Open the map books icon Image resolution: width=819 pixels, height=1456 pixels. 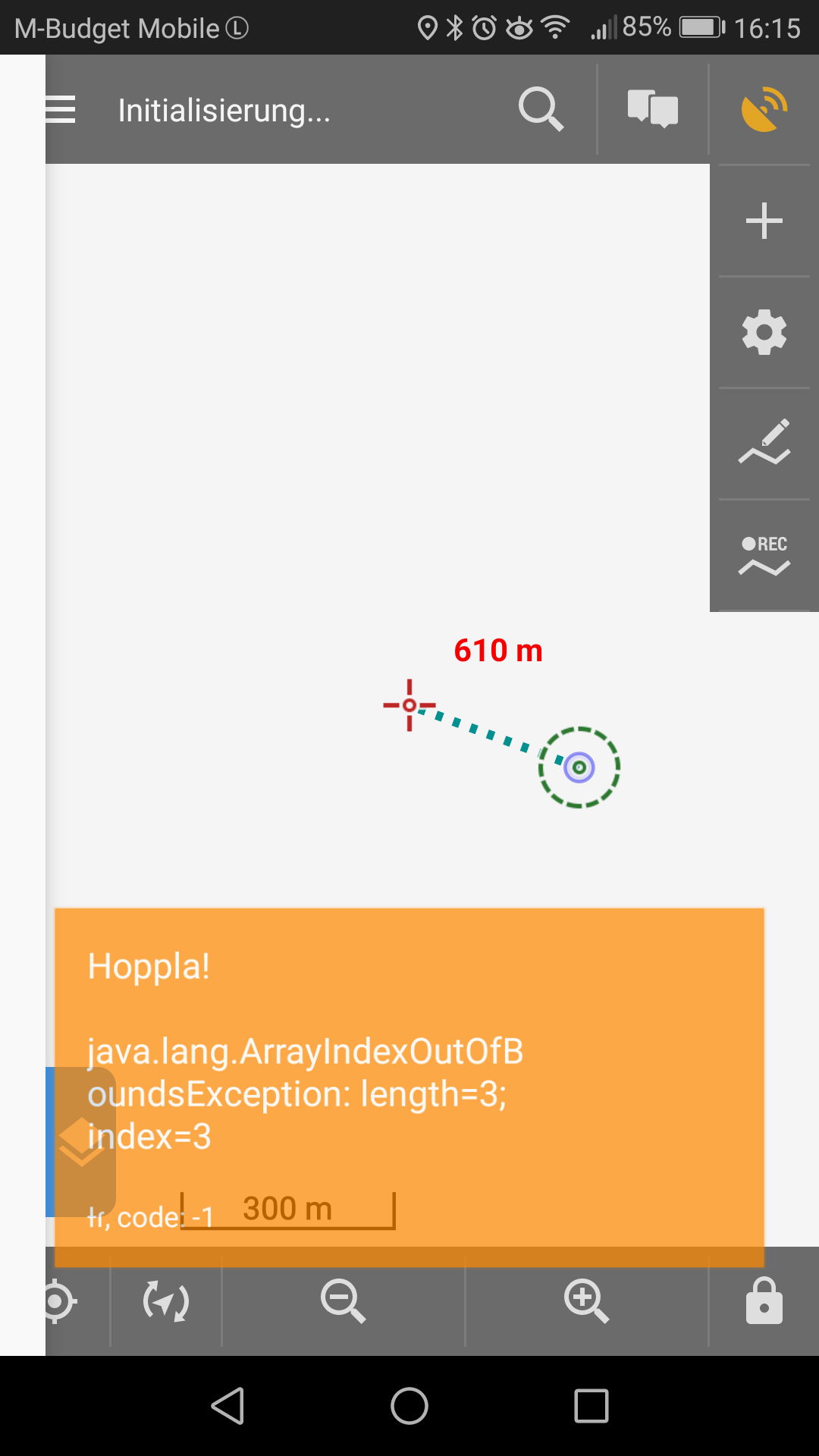coord(652,110)
